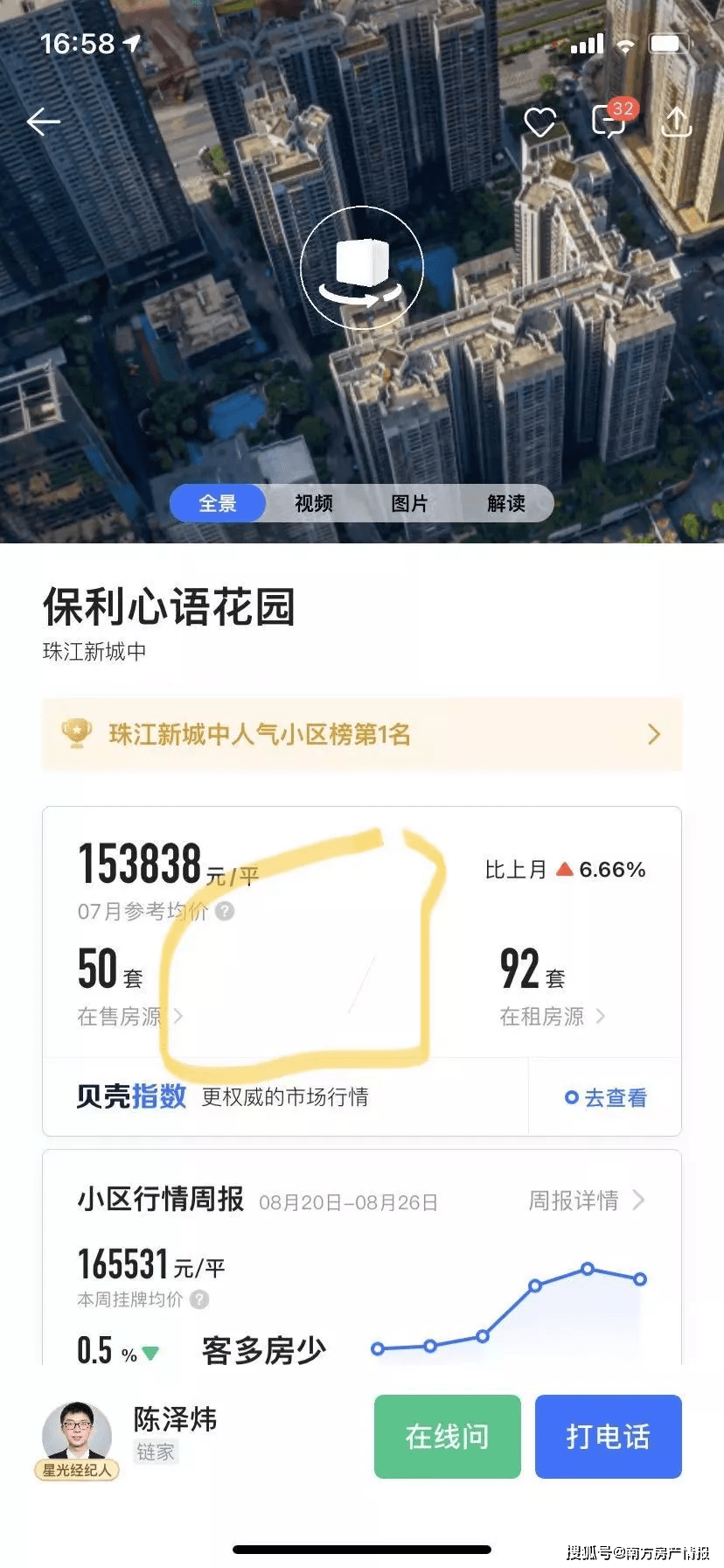Screen dimensions: 724x1568
Task: Open 周报详情 weekly report details
Action: [587, 1200]
